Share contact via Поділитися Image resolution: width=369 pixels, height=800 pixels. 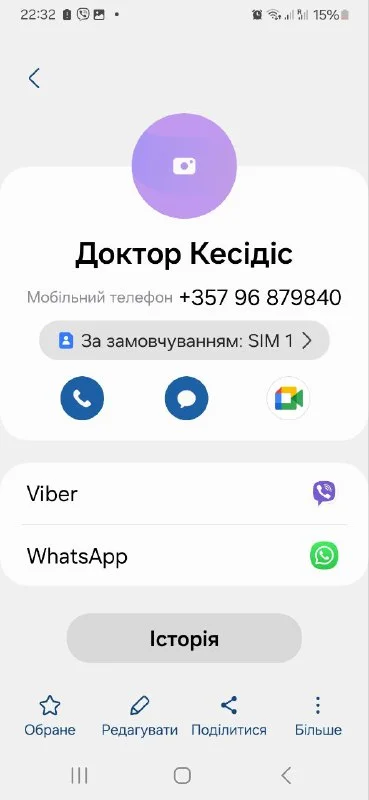229,716
